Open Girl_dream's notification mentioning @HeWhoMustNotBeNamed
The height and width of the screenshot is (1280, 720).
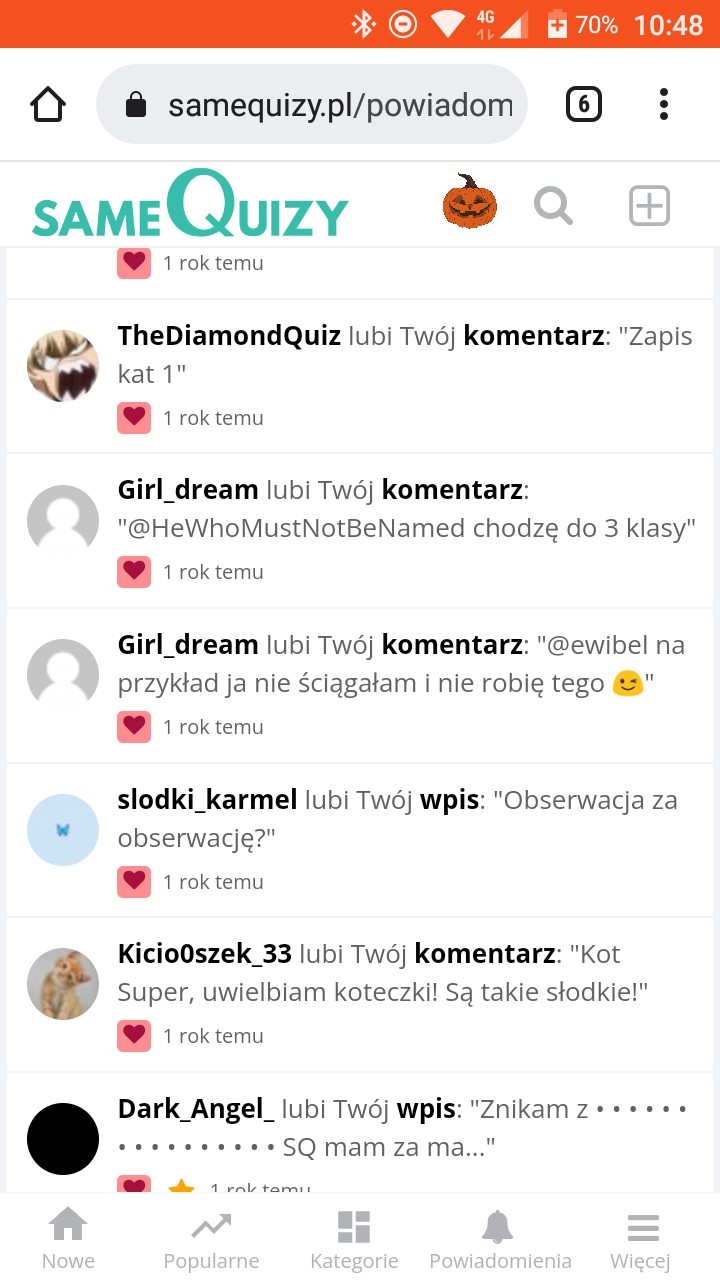pyautogui.click(x=405, y=510)
